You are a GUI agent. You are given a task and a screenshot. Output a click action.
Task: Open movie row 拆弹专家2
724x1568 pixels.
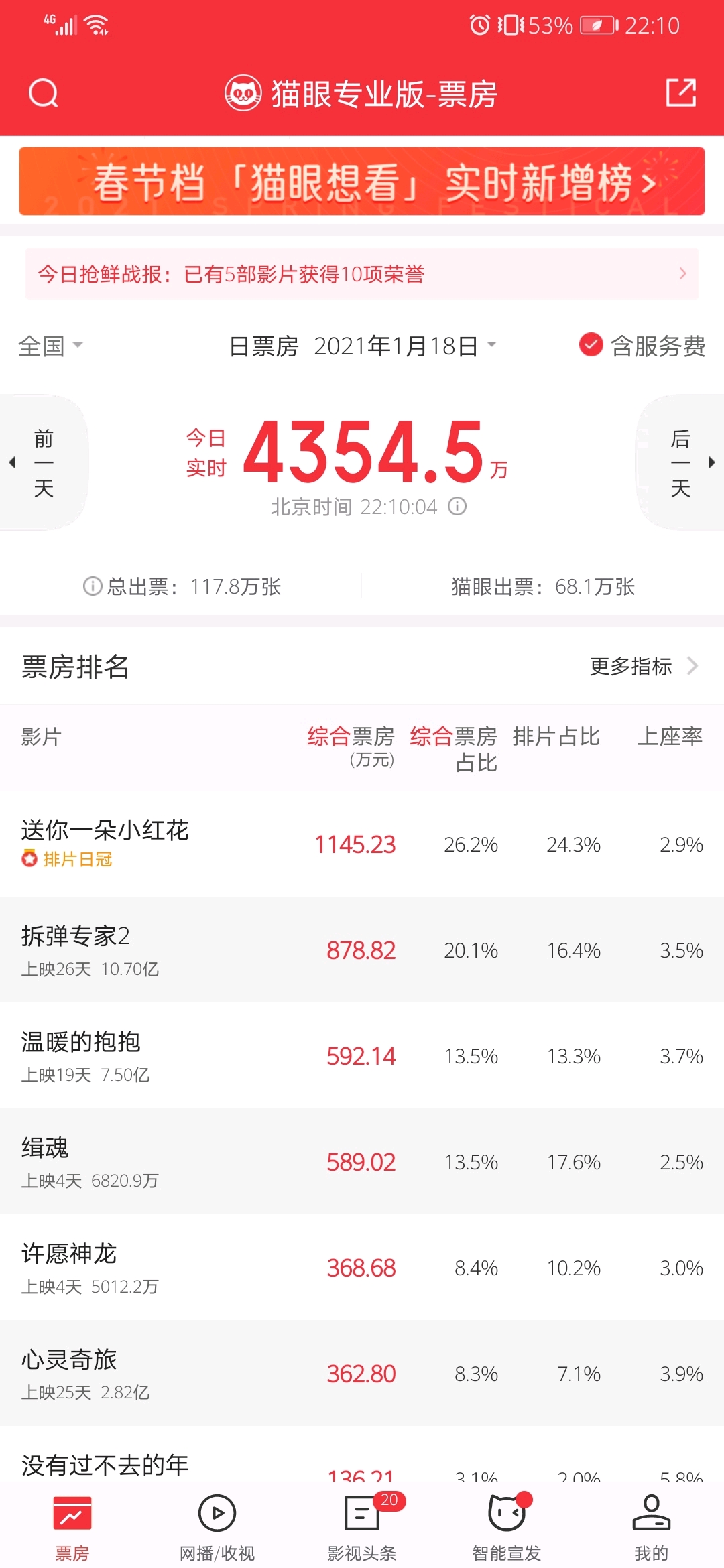point(362,950)
